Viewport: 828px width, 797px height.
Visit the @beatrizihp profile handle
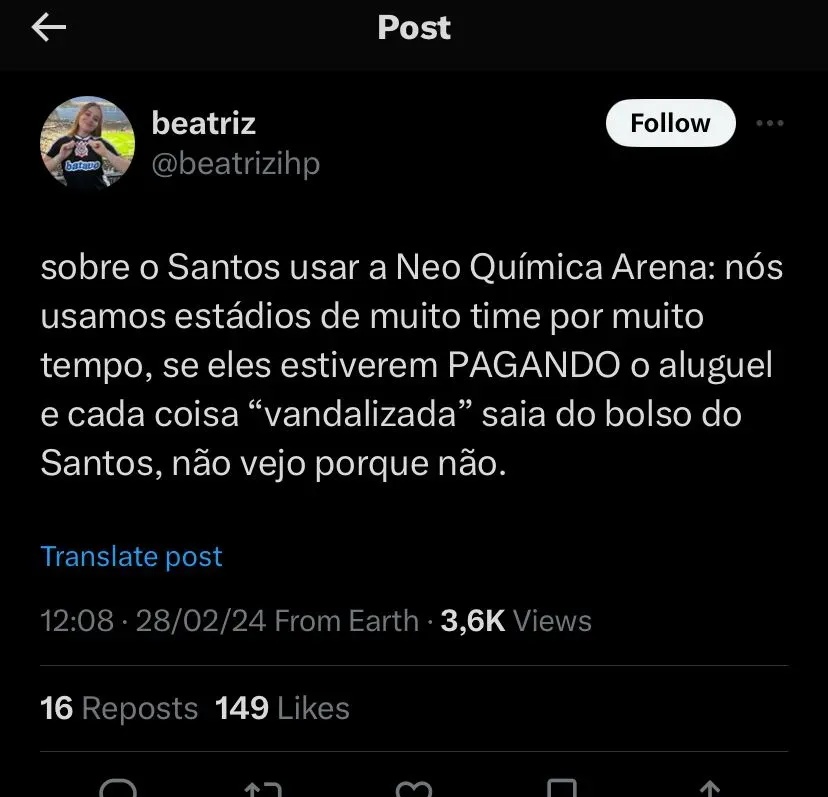coord(235,163)
